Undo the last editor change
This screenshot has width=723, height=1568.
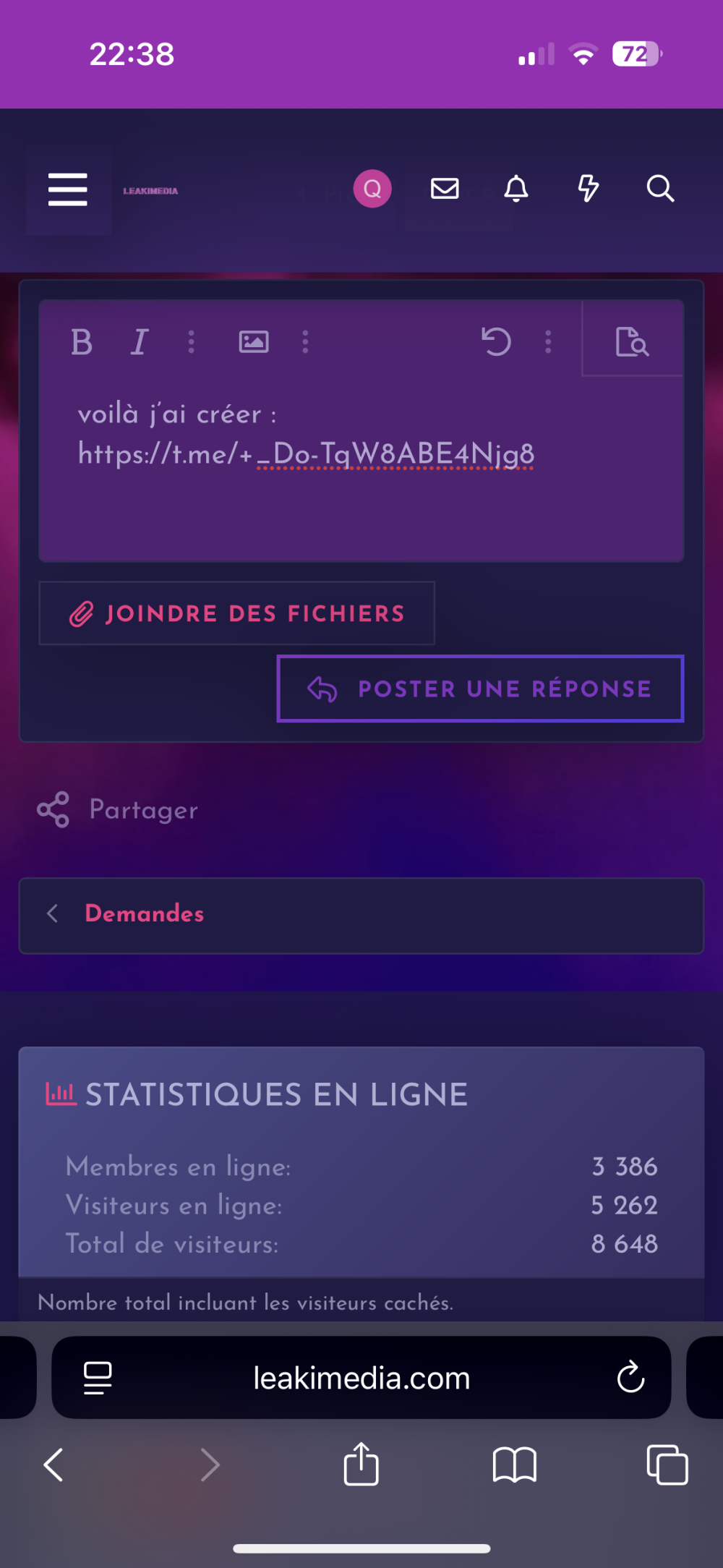point(496,342)
